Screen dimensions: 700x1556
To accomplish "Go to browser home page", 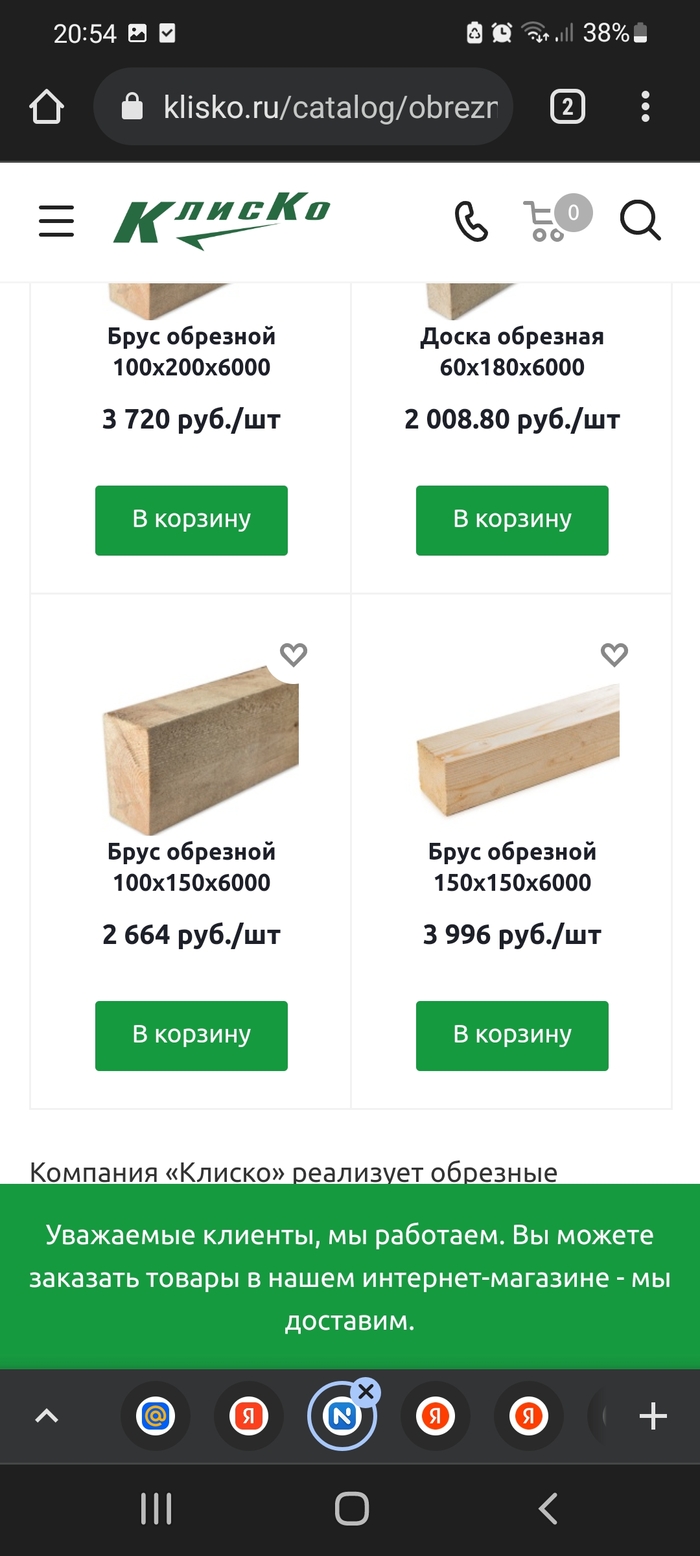I will pyautogui.click(x=47, y=107).
